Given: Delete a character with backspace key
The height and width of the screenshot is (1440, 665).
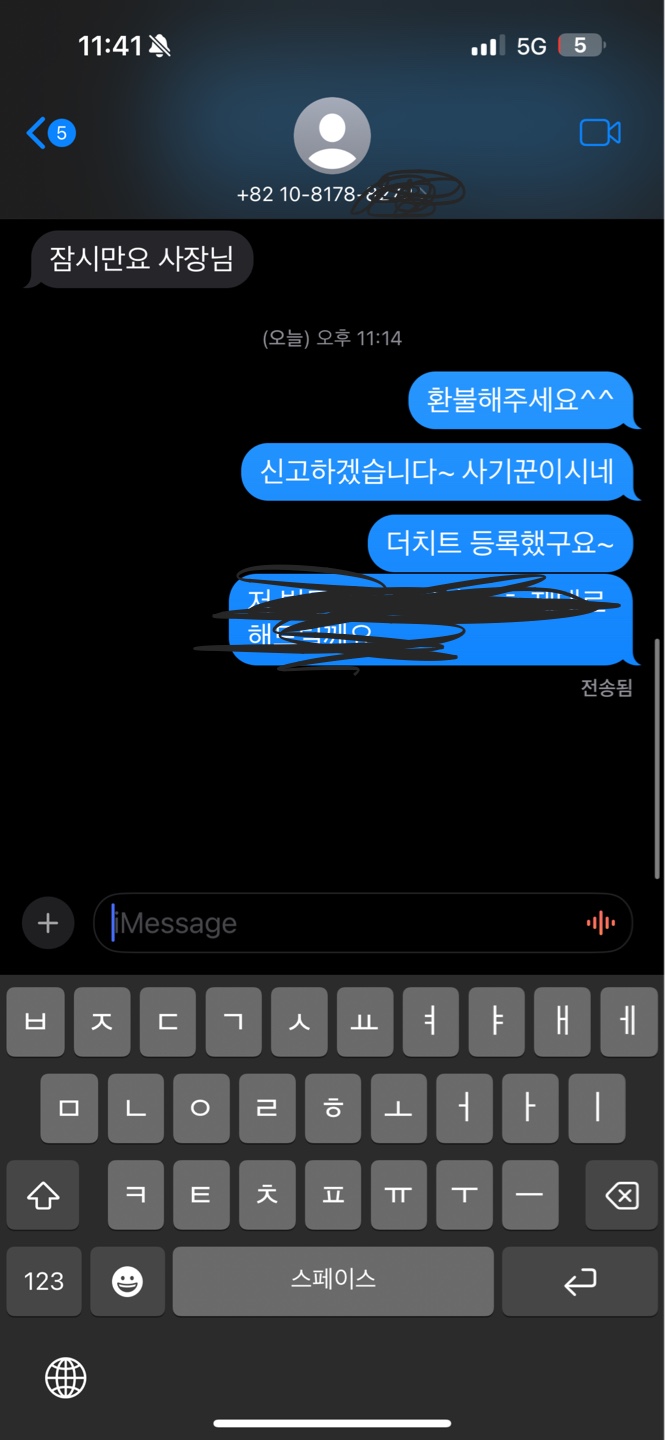Looking at the screenshot, I should (x=621, y=1195).
